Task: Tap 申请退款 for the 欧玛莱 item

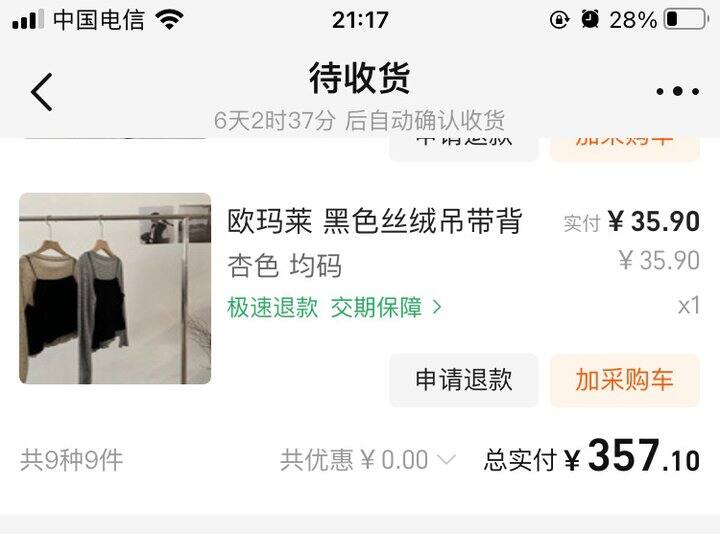Action: point(463,380)
